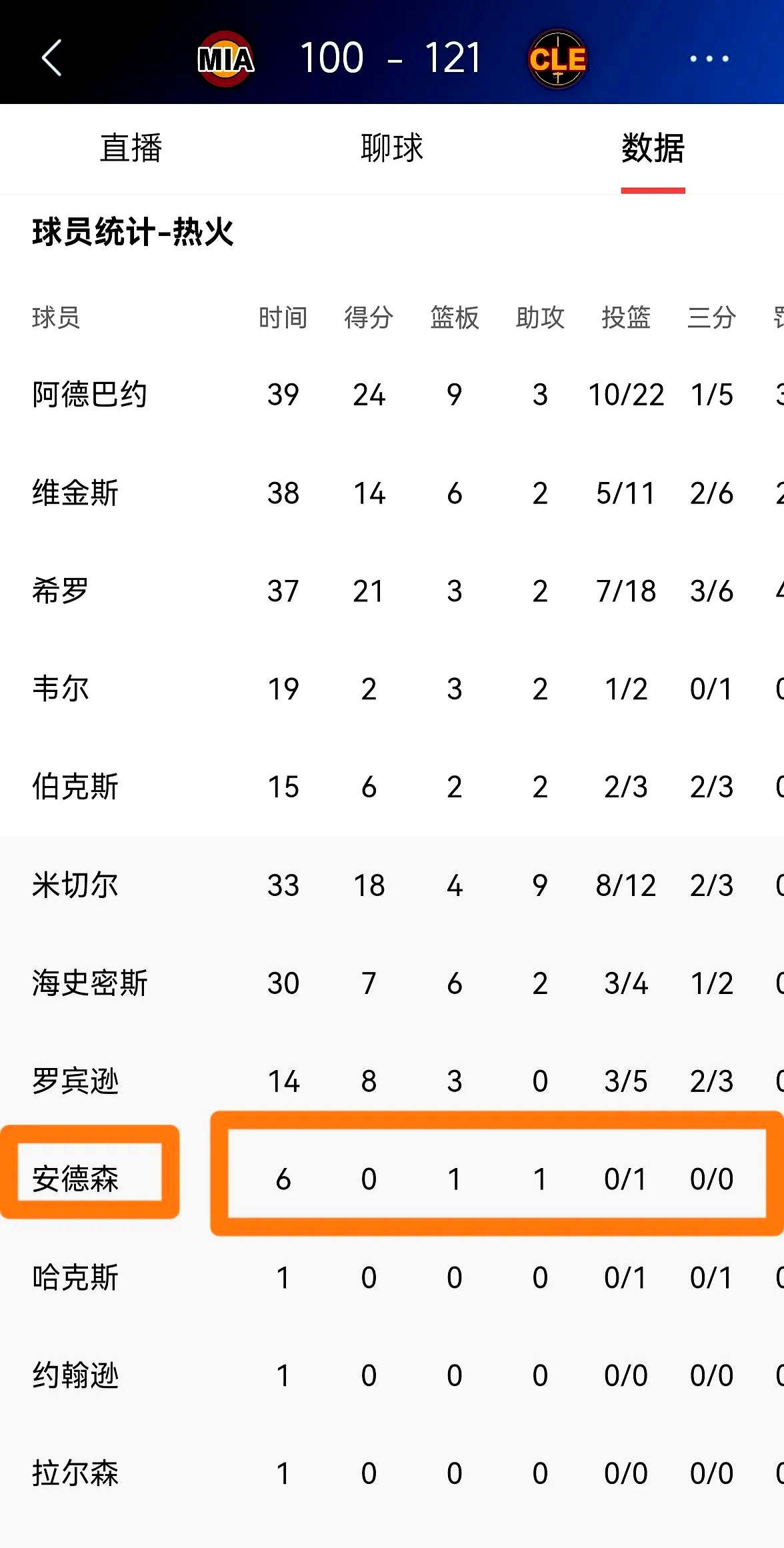This screenshot has height=1548, width=784.
Task: Tap the match score 100 - 121
Action: tap(392, 59)
